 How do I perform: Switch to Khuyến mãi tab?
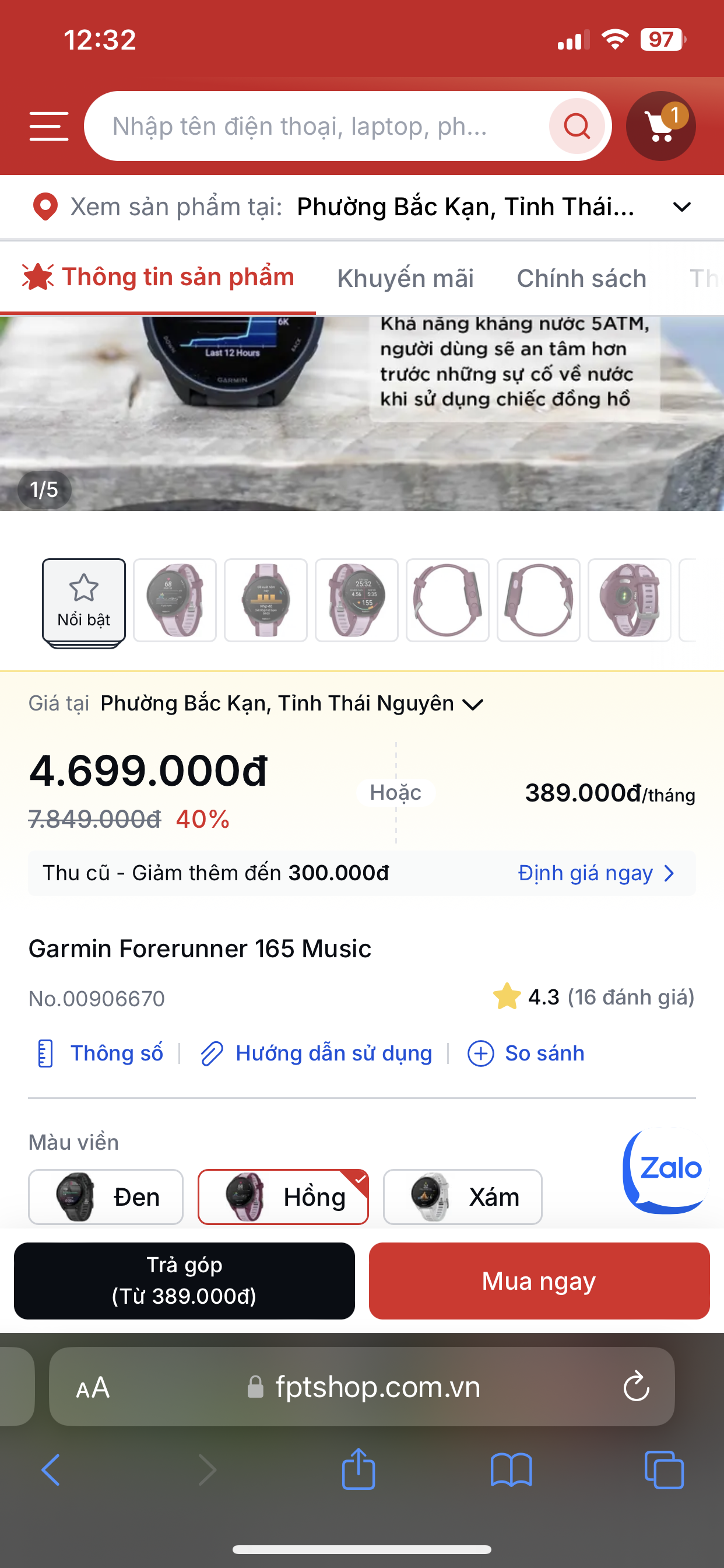point(405,278)
